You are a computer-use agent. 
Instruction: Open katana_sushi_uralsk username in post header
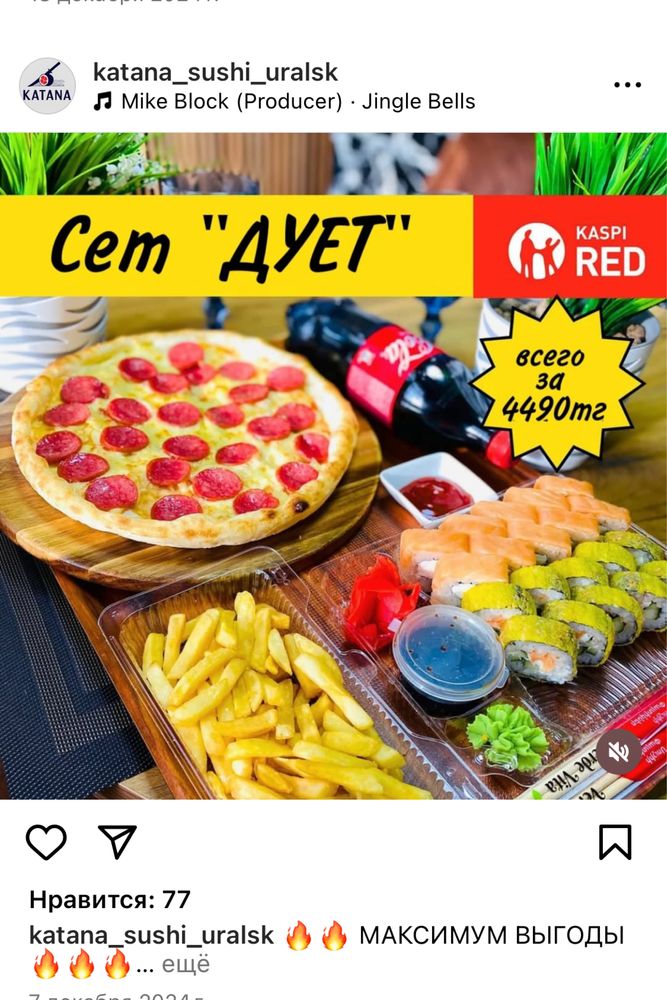[x=215, y=72]
